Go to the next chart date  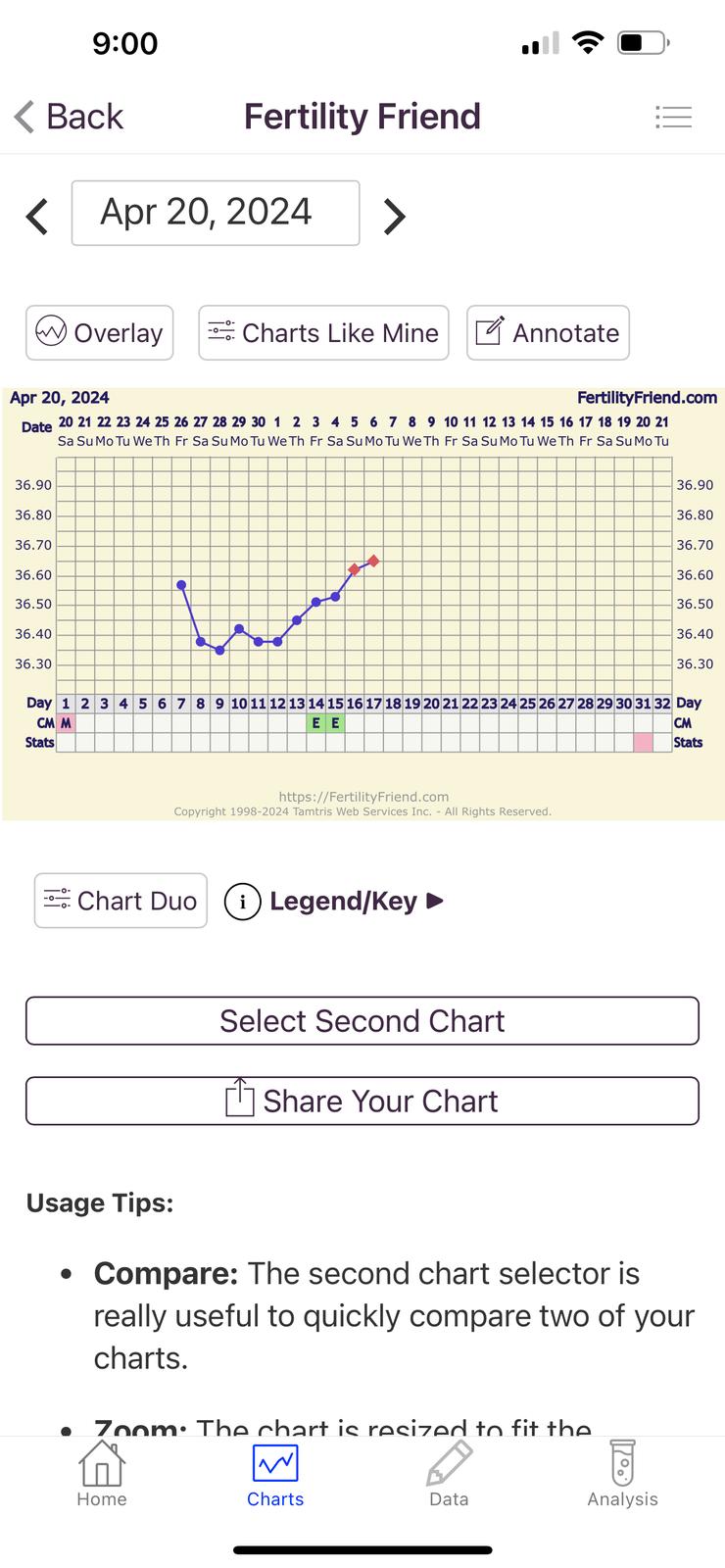pyautogui.click(x=394, y=216)
